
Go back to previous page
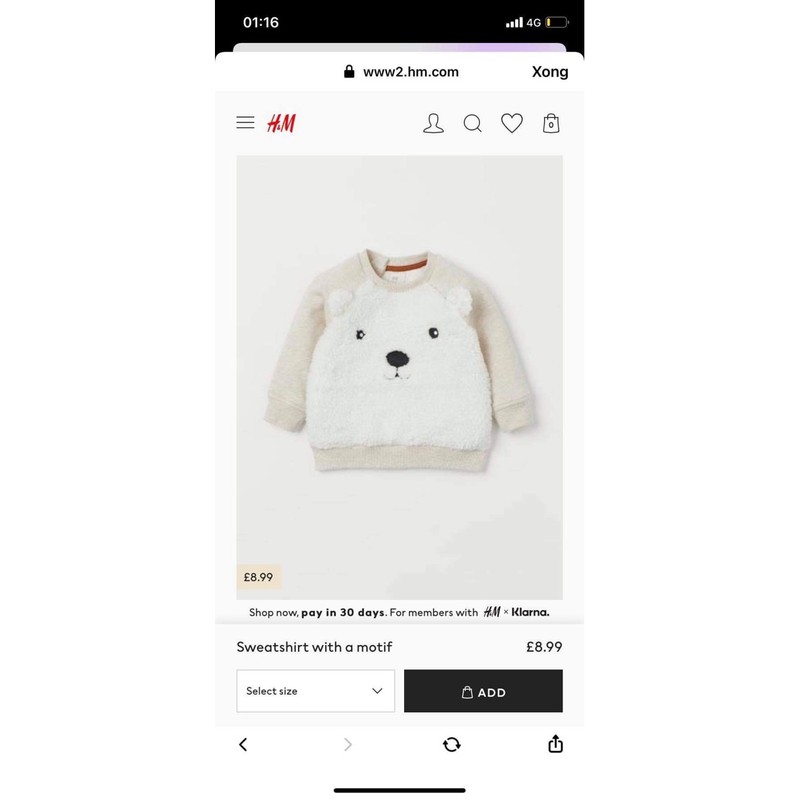tap(243, 744)
